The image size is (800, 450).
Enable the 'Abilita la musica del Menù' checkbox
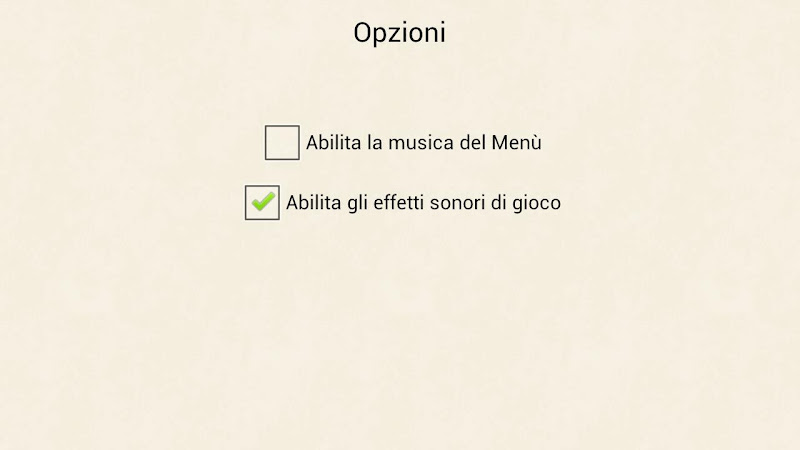click(282, 143)
